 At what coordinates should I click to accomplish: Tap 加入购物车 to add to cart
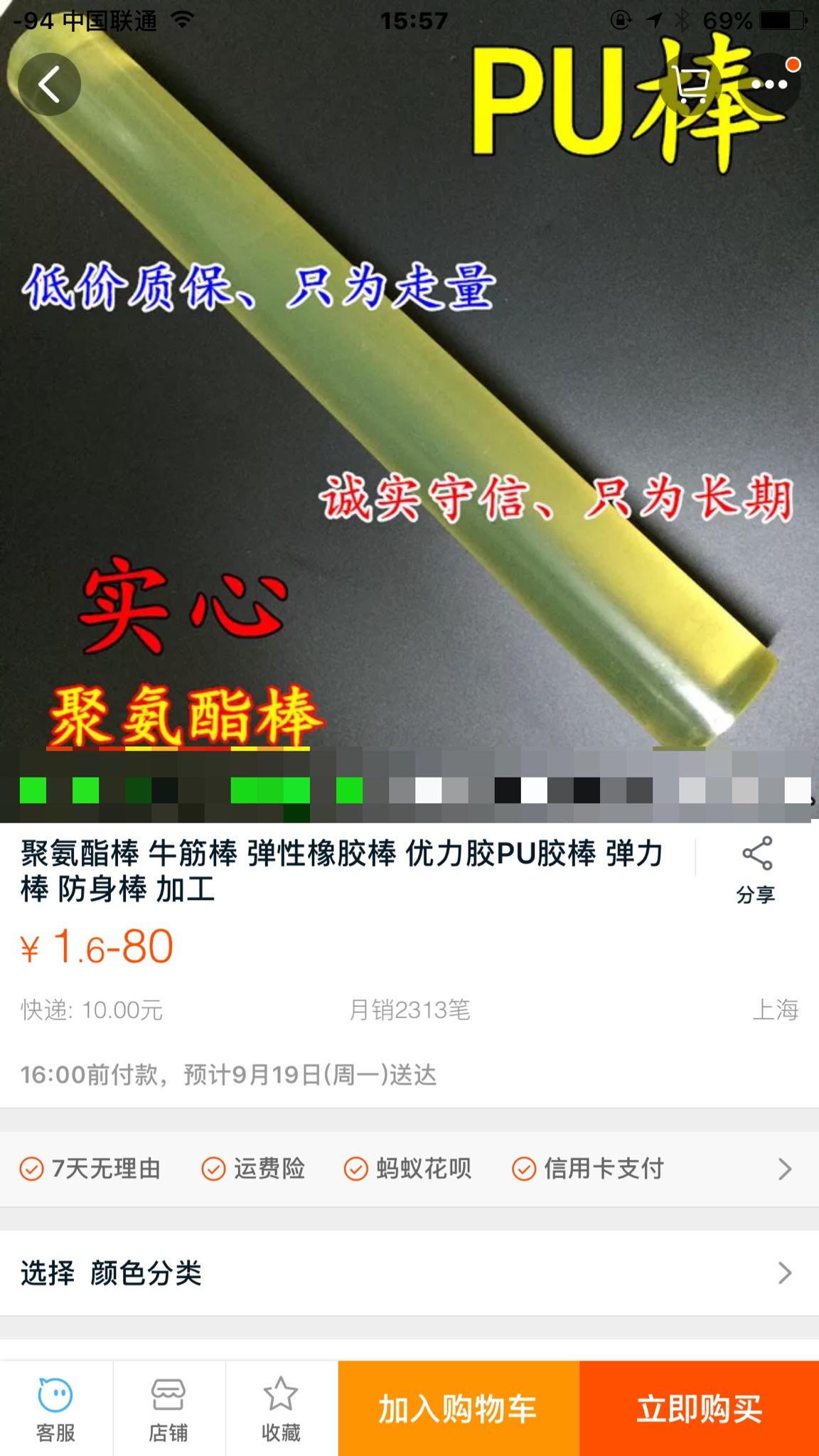[x=459, y=1409]
